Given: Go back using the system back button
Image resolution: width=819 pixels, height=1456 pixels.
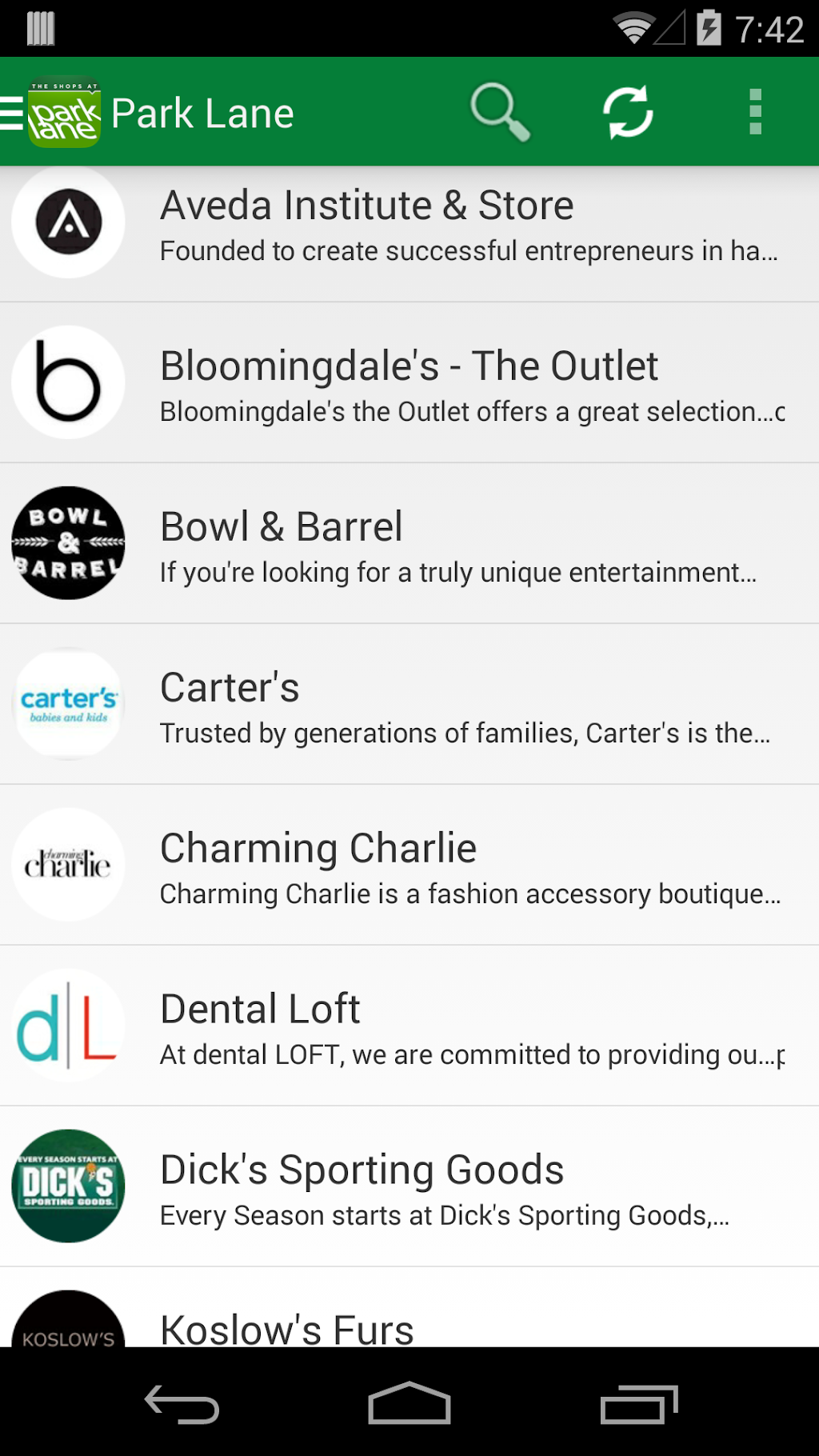Looking at the screenshot, I should coord(182,1404).
